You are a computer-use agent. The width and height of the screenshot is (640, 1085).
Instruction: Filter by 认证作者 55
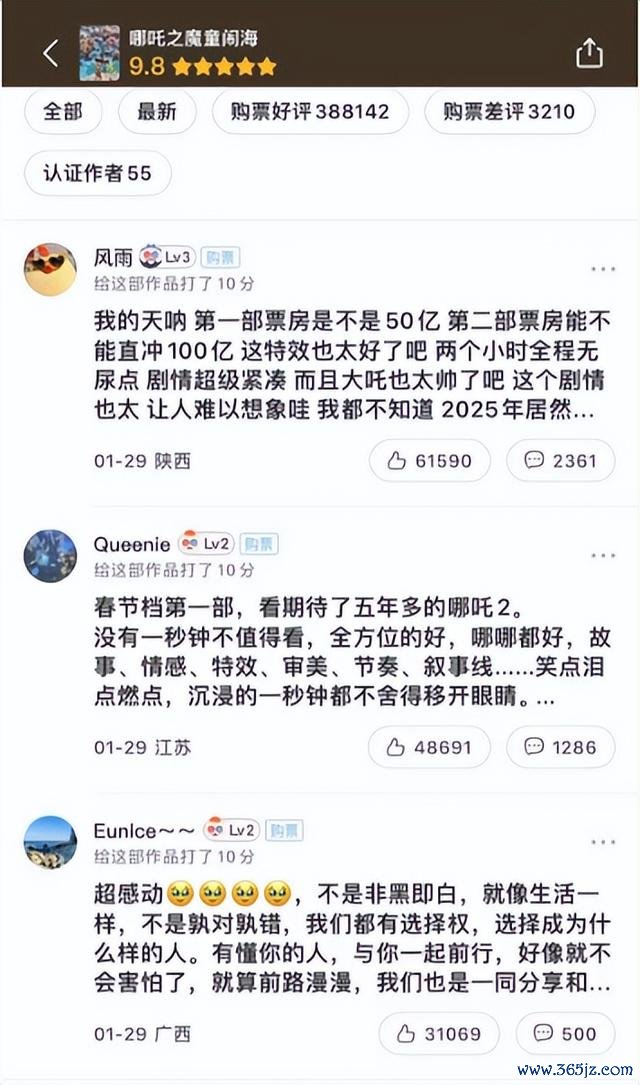tap(97, 173)
